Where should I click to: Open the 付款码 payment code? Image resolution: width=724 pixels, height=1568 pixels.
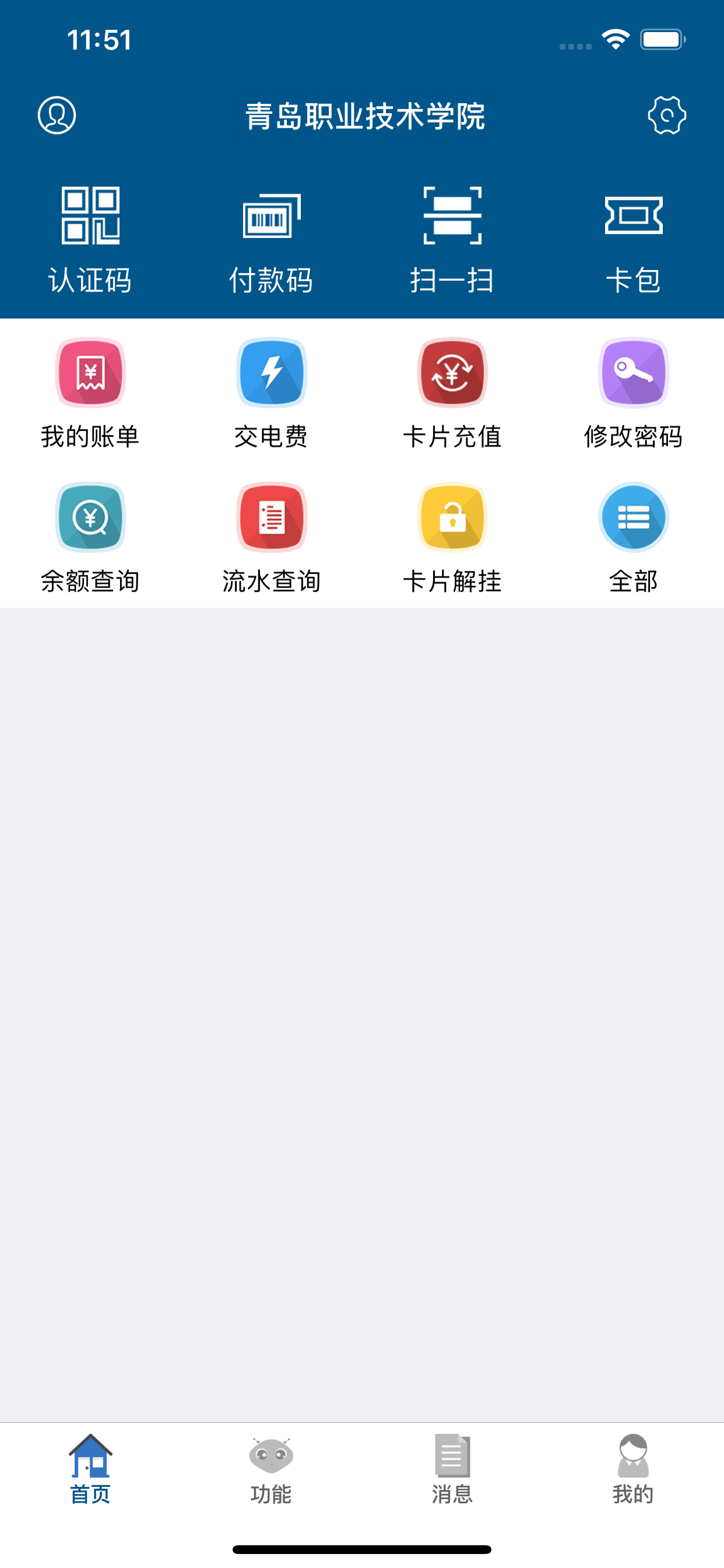271,240
